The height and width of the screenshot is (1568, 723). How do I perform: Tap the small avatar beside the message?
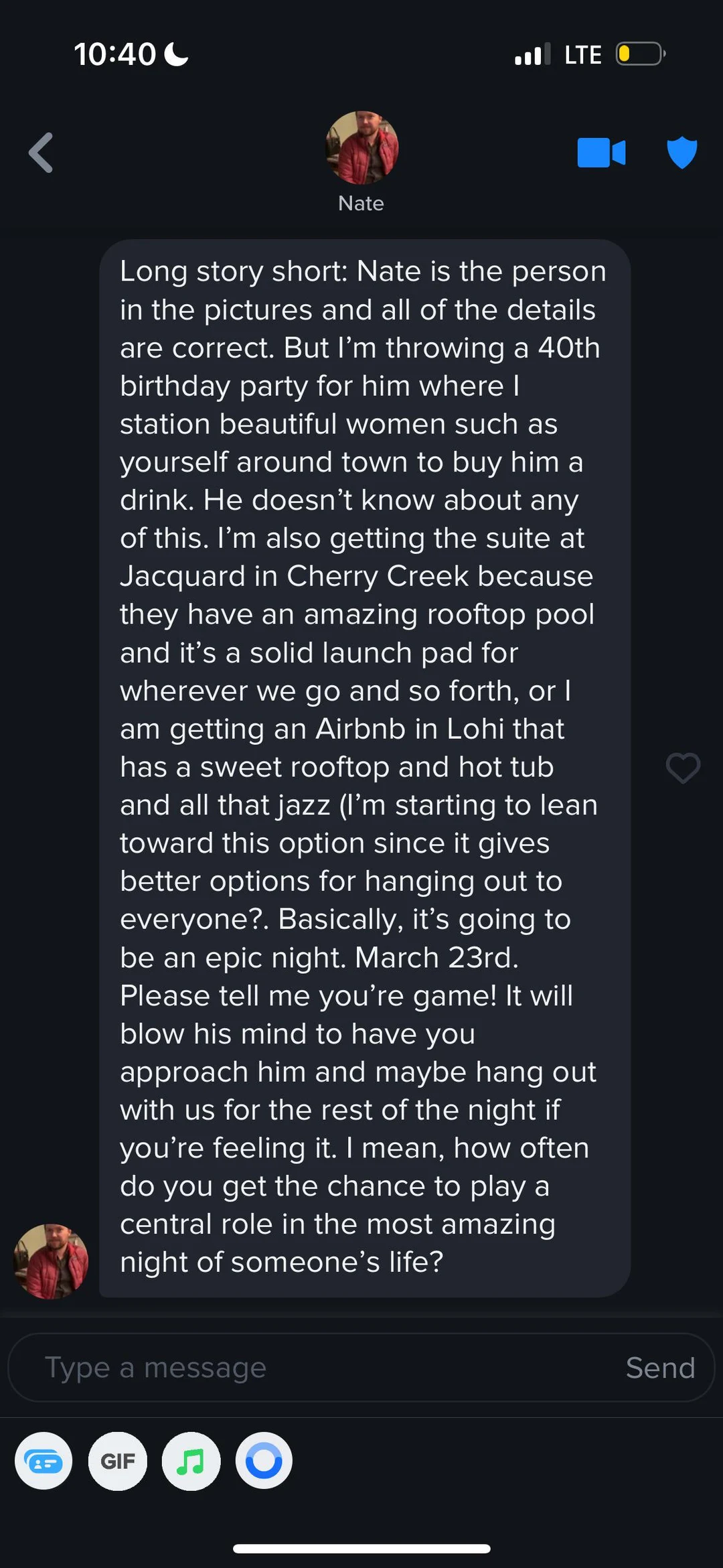(x=50, y=1262)
